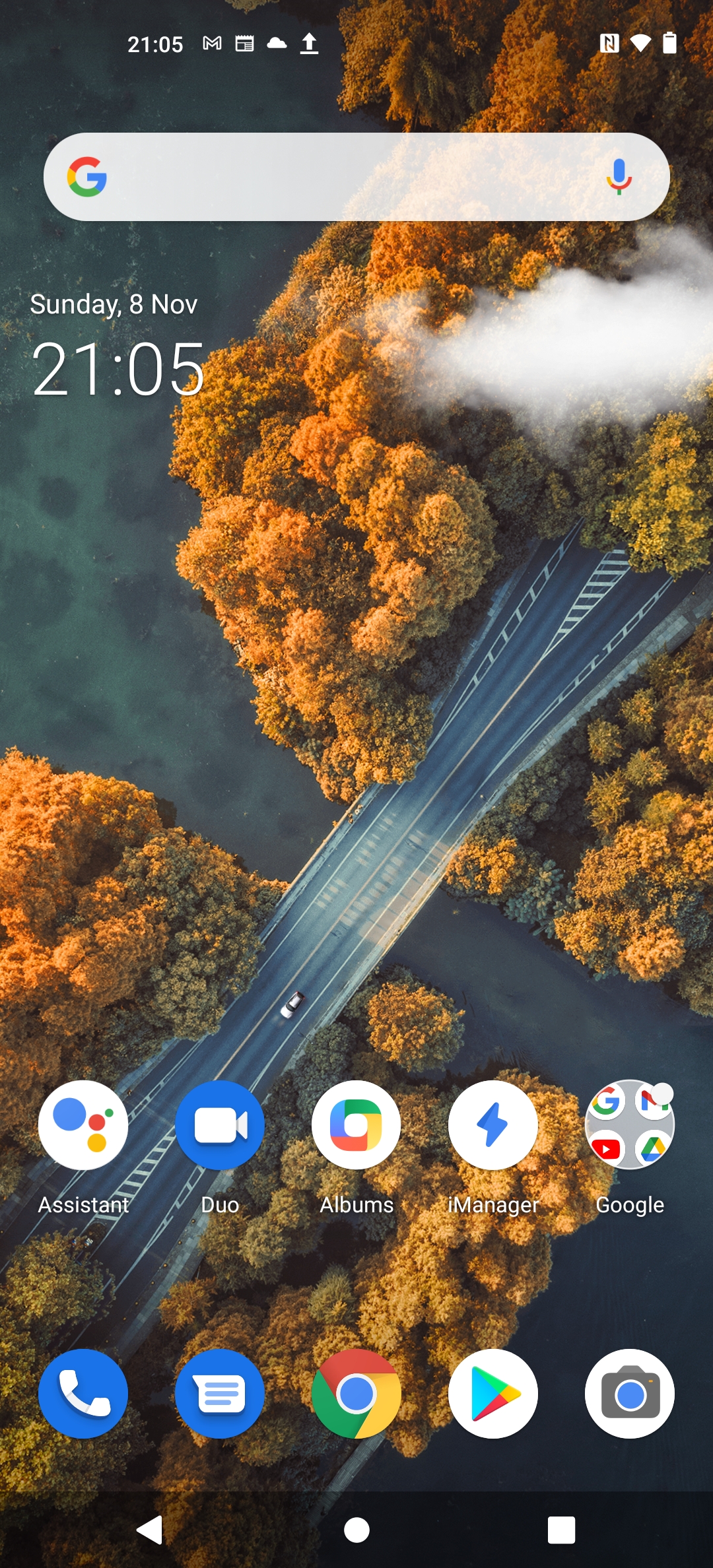713x1568 pixels.
Task: Tap the Sunday, 8 Nov date
Action: tap(114, 304)
